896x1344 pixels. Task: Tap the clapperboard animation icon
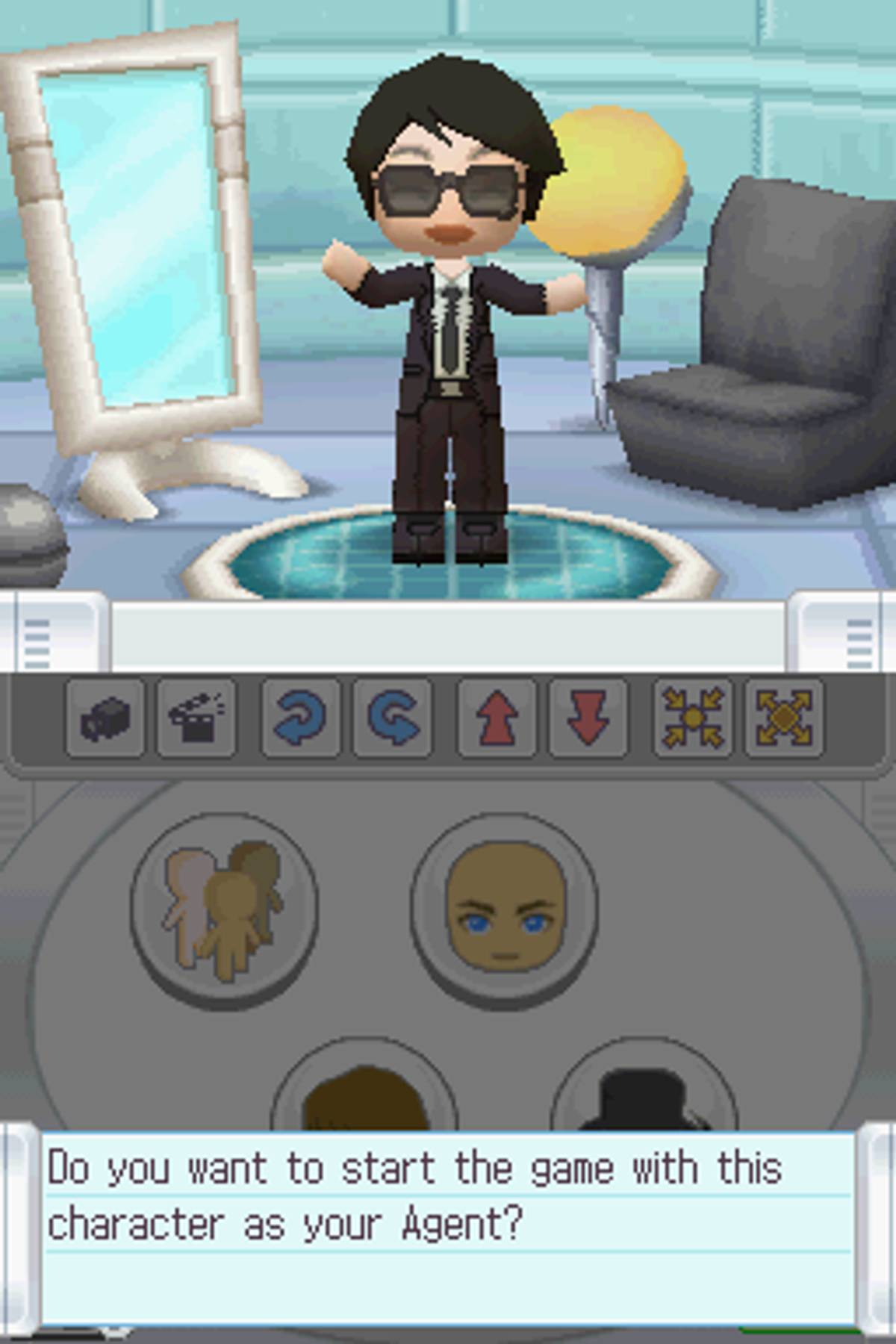click(x=196, y=718)
